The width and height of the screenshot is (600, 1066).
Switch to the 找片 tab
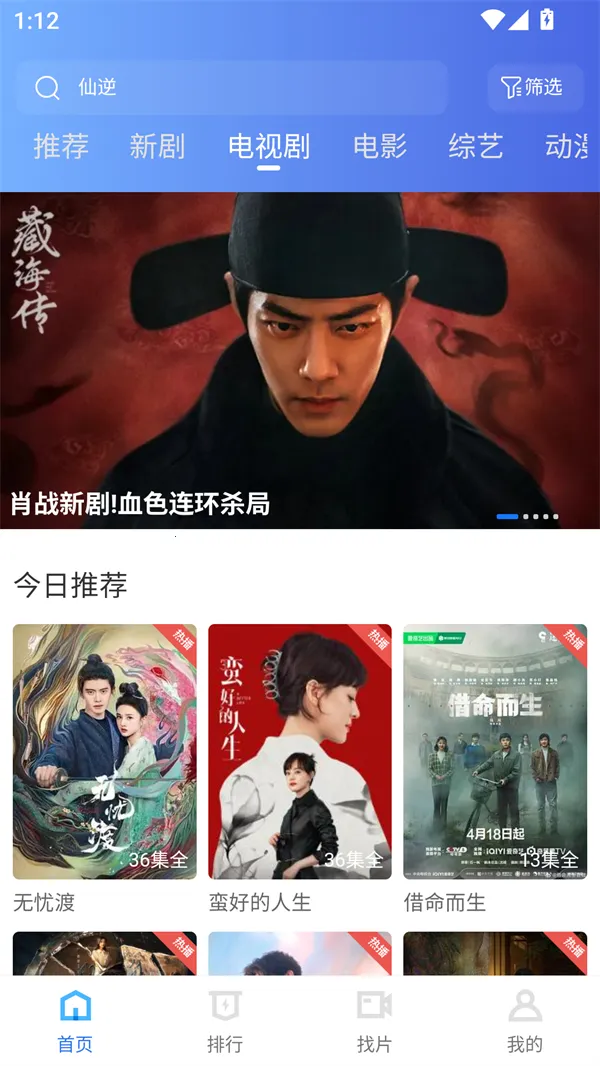coord(375,1020)
